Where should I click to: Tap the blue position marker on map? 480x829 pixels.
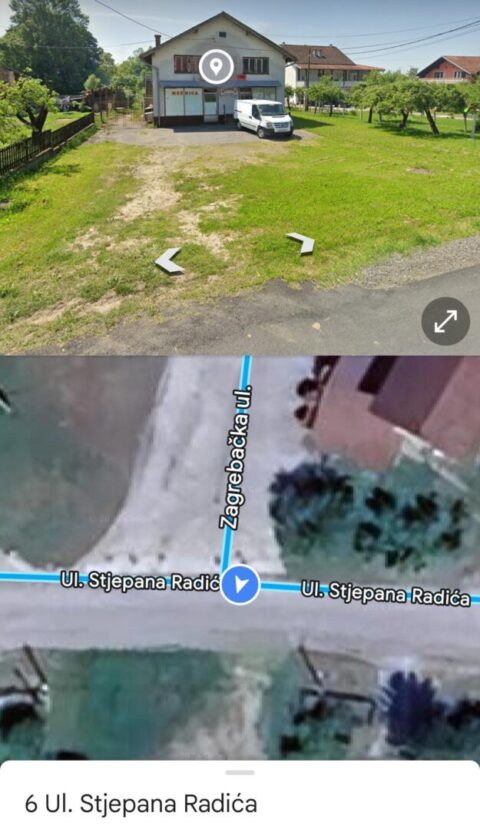240,585
